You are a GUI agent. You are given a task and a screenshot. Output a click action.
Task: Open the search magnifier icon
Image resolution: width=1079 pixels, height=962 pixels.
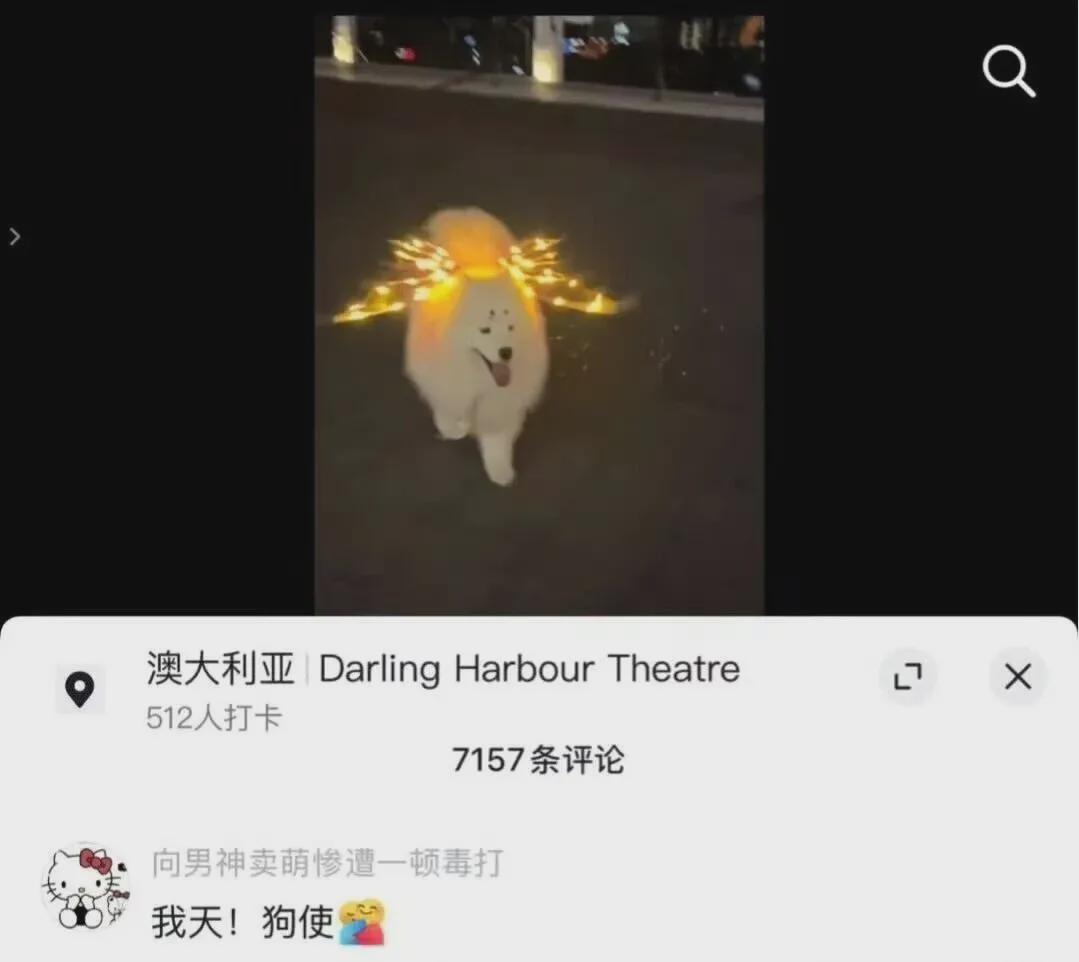[x=1008, y=71]
